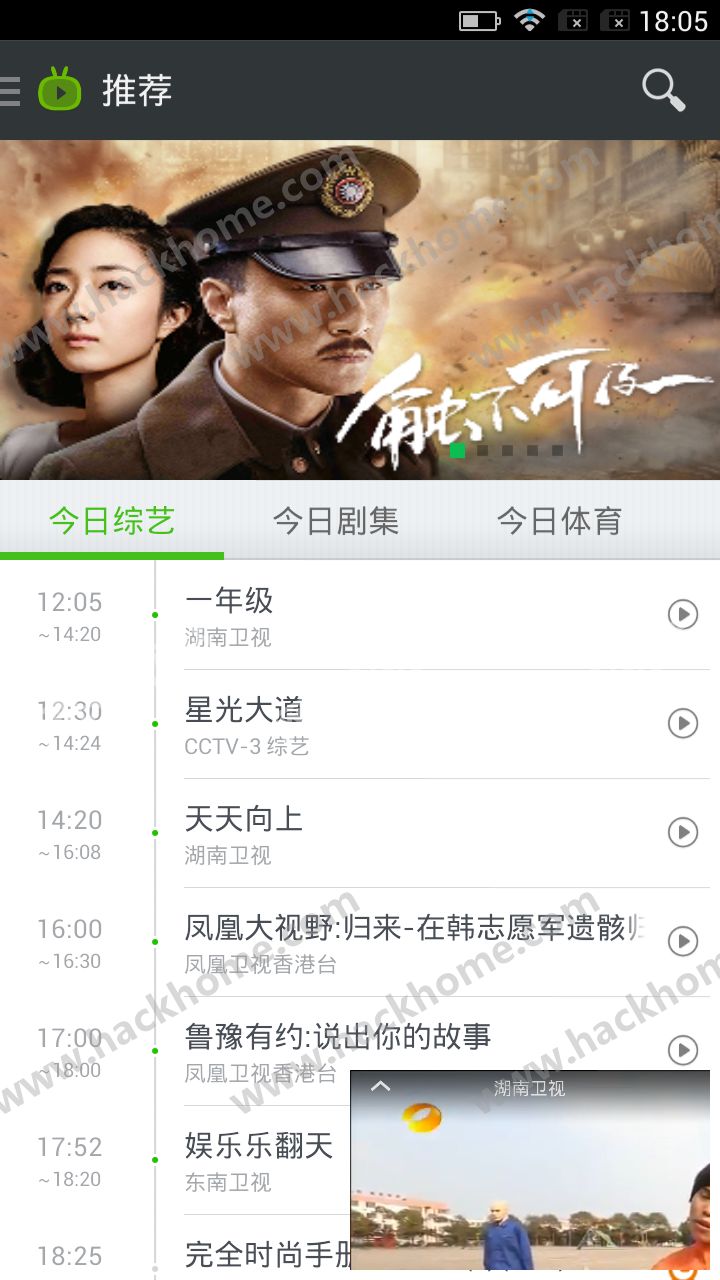This screenshot has height=1280, width=720.
Task: Switch to 今日综艺 tab
Action: [x=112, y=520]
